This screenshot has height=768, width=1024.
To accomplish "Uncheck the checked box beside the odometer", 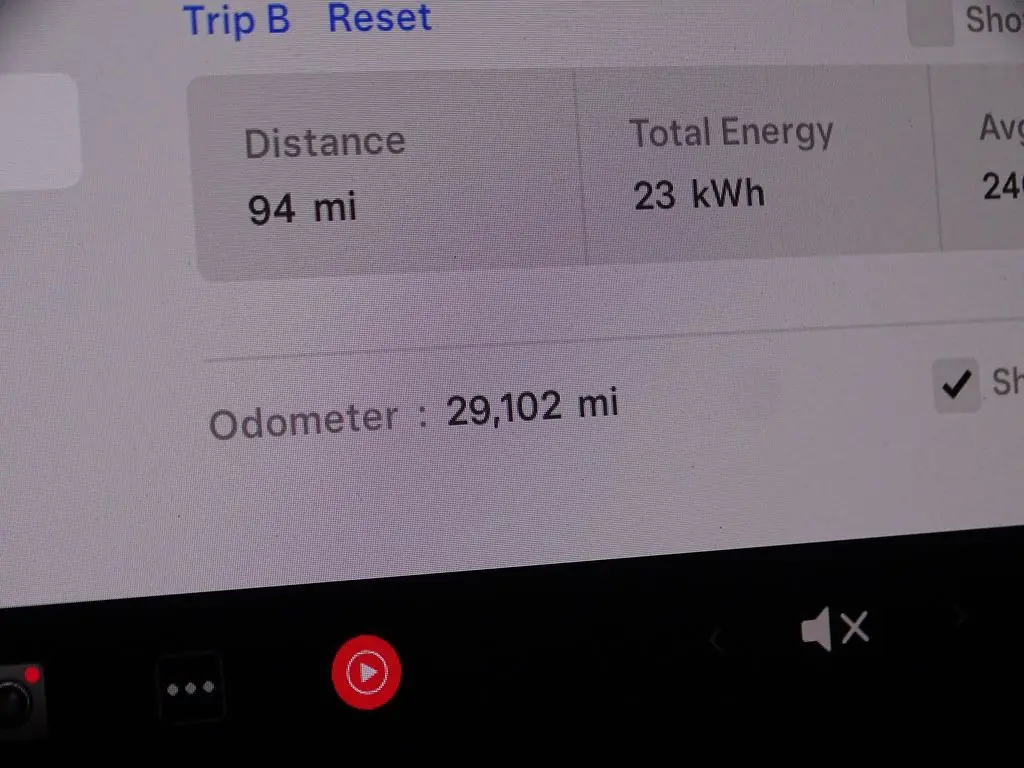I will (957, 384).
